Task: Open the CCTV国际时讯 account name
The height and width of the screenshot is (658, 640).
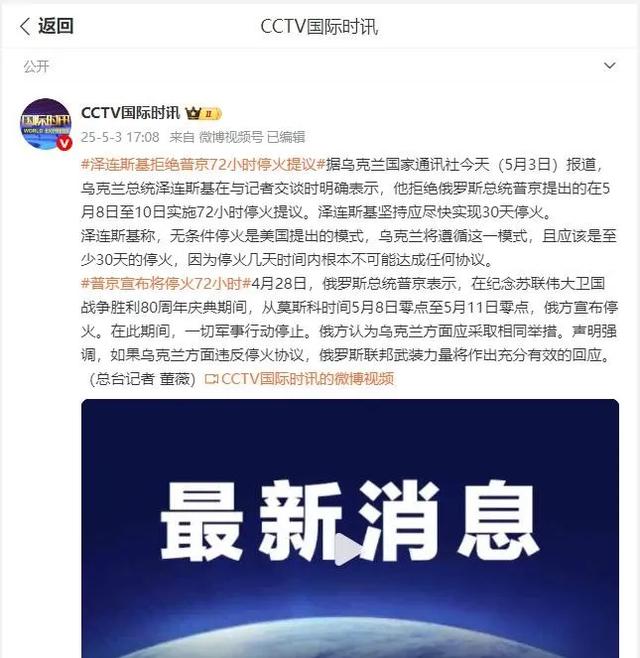Action: tap(131, 112)
